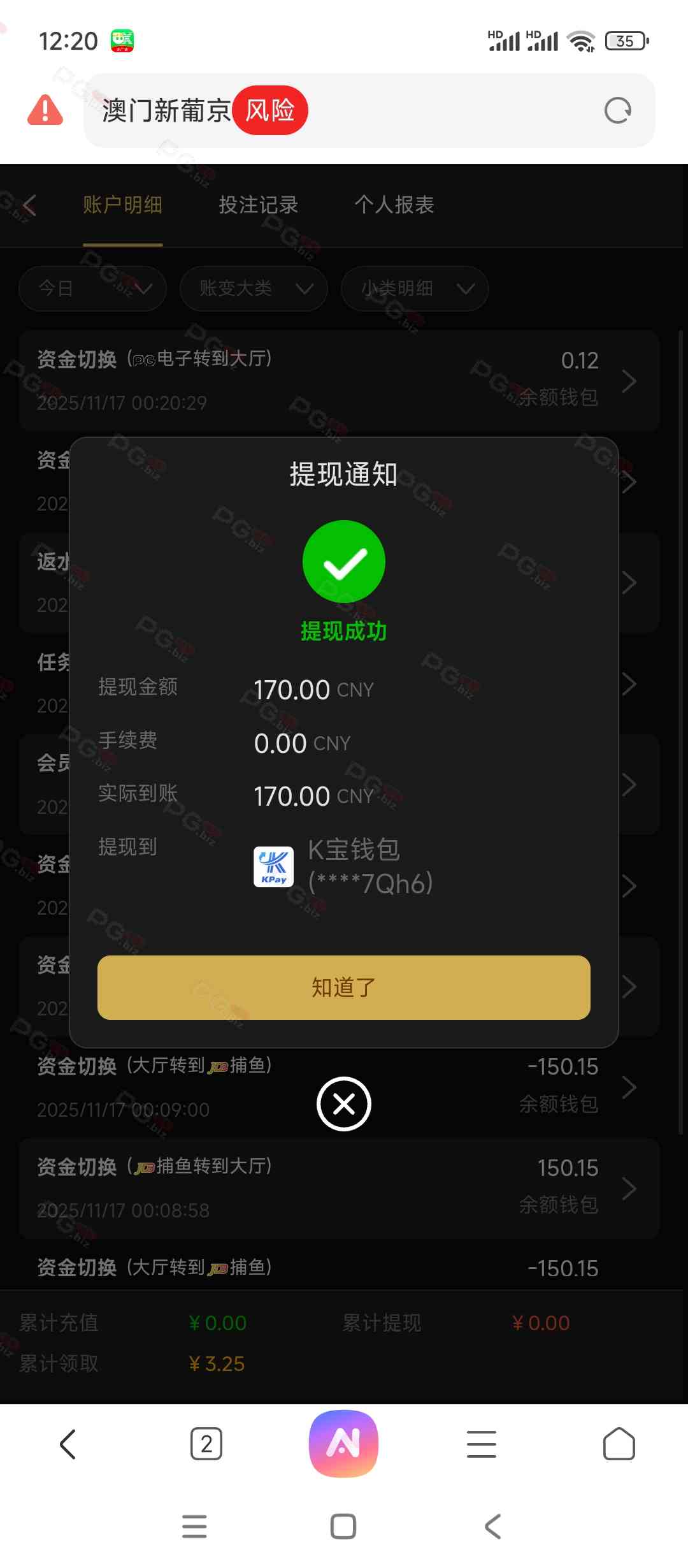Open the browser tab switcher showing 2
This screenshot has height=1568, width=688.
[x=206, y=1444]
